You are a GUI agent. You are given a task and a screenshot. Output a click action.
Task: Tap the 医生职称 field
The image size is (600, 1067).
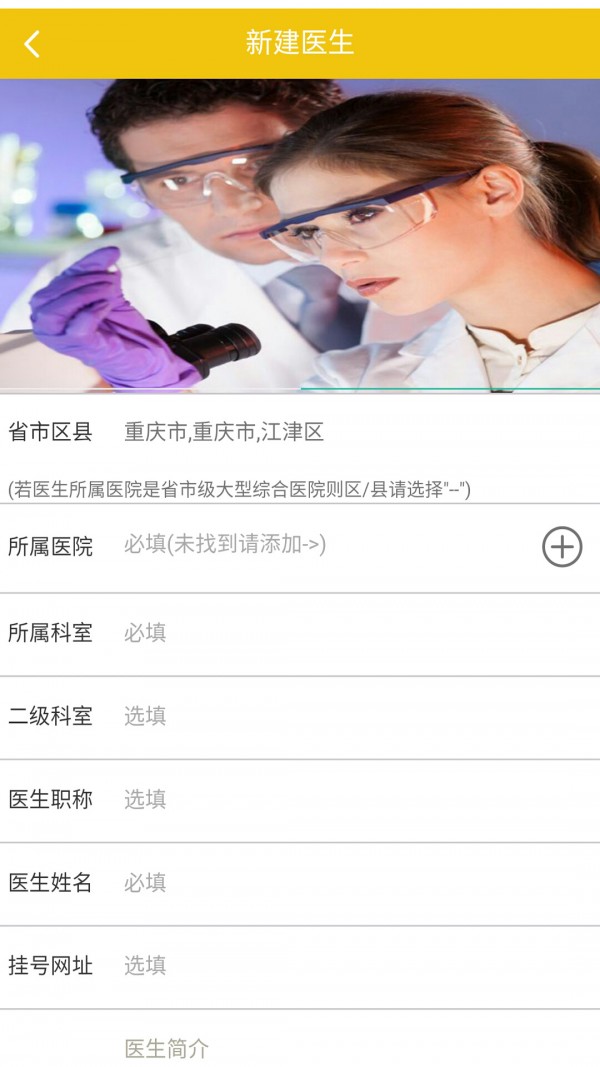(x=340, y=799)
